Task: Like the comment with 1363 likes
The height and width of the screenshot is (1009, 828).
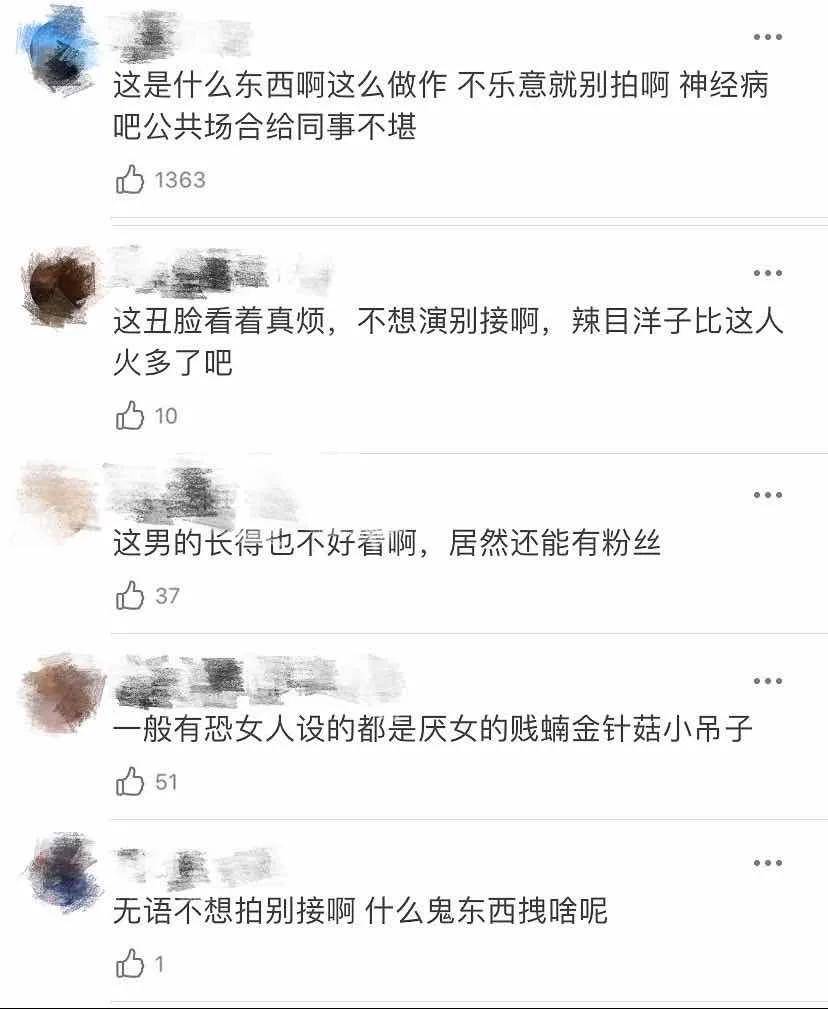Action: (131, 180)
